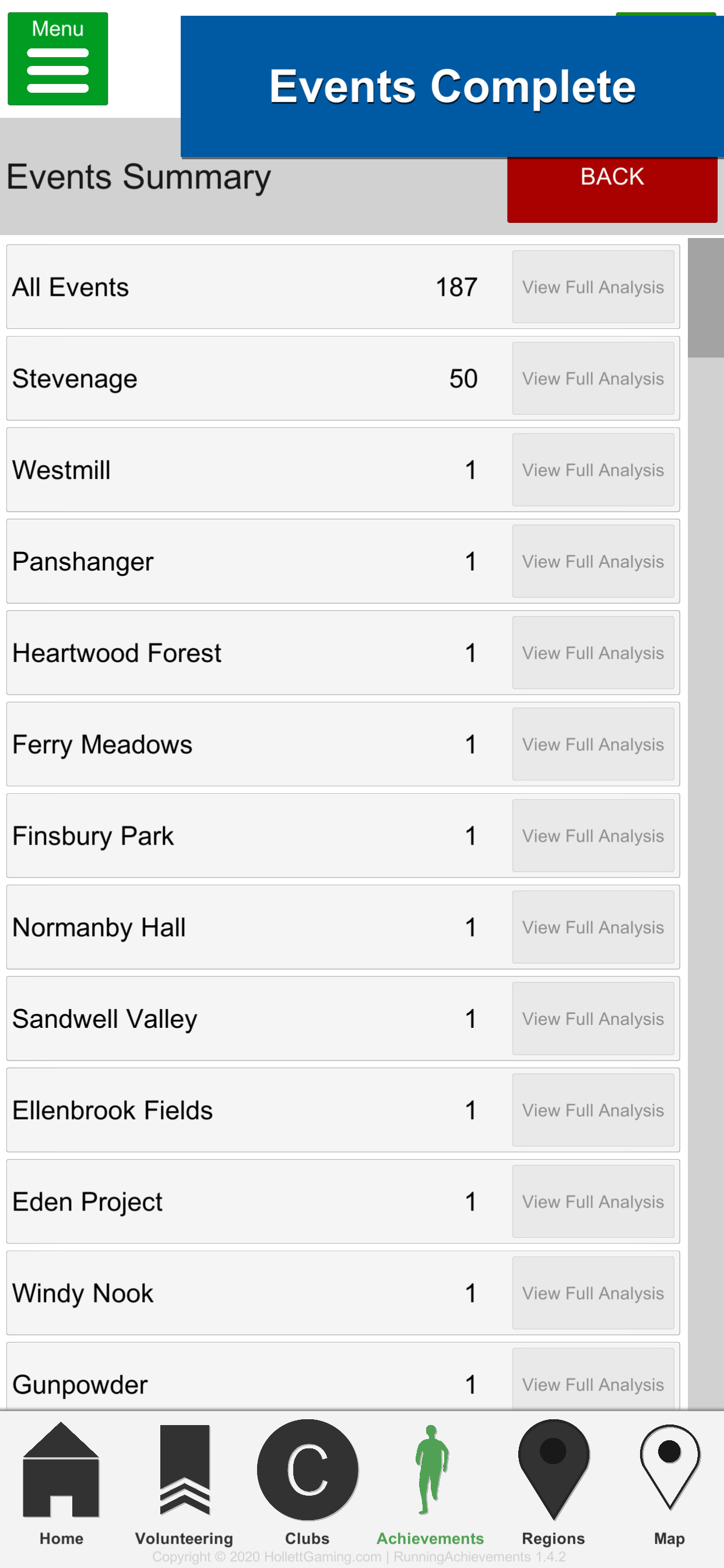View full analysis for Eden Project

(593, 1202)
